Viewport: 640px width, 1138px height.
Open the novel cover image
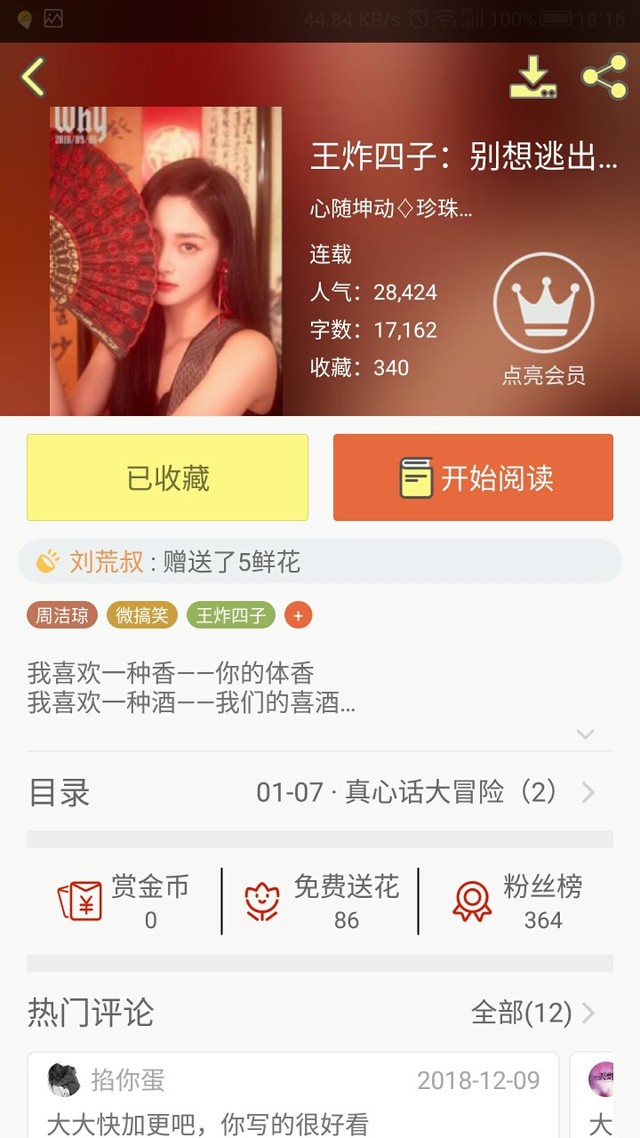click(x=166, y=261)
